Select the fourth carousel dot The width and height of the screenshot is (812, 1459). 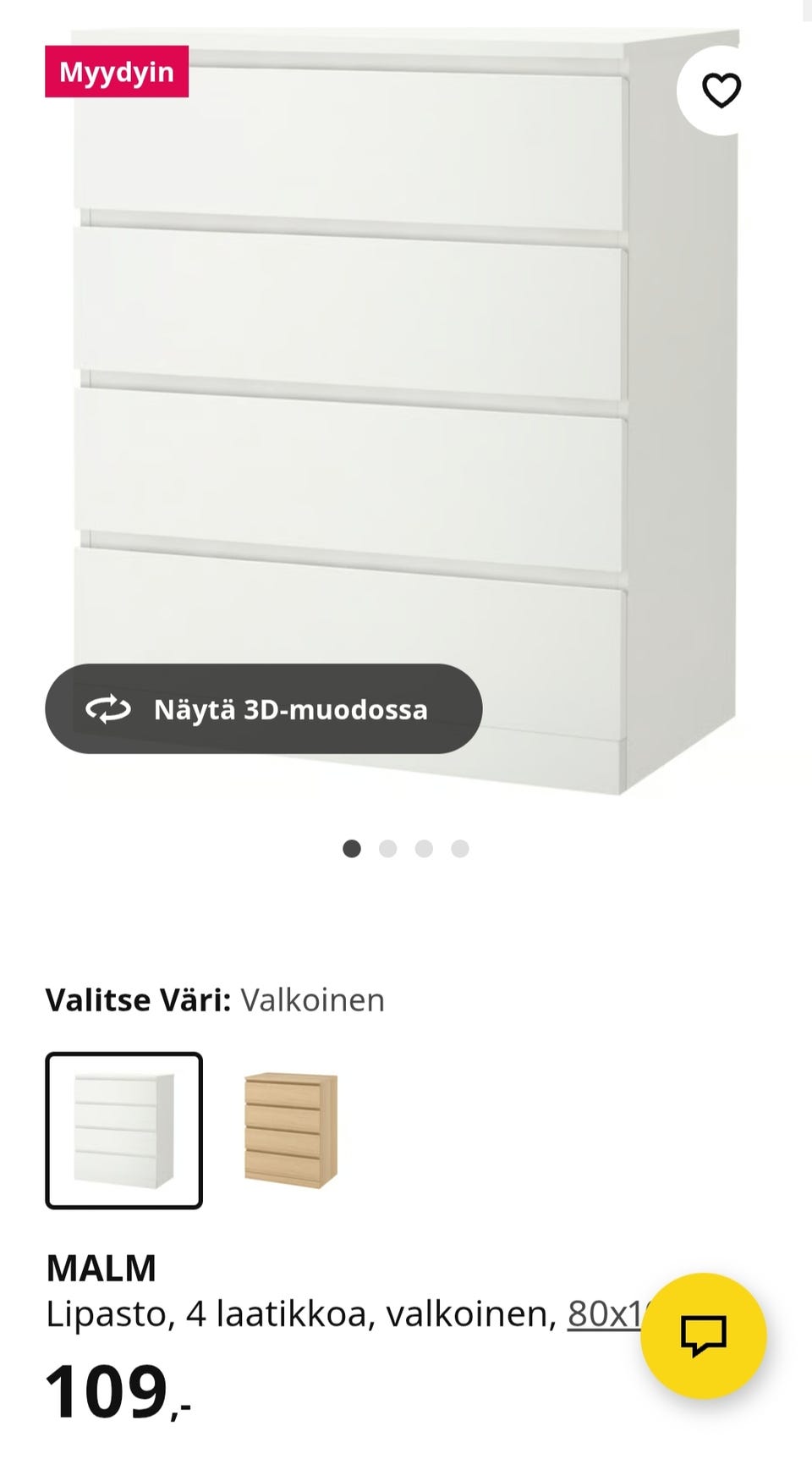[459, 847]
